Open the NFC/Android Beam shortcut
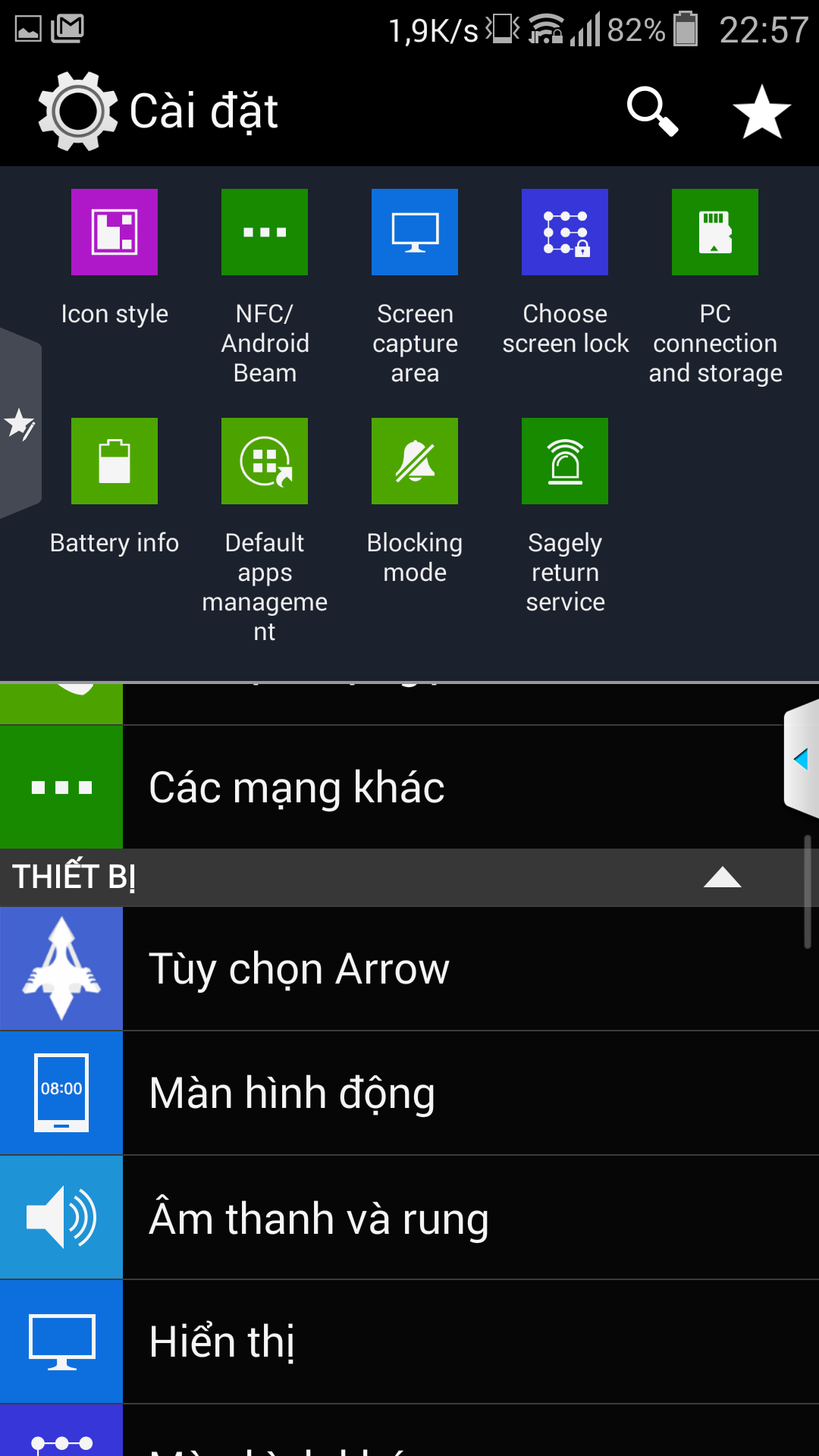 point(265,287)
